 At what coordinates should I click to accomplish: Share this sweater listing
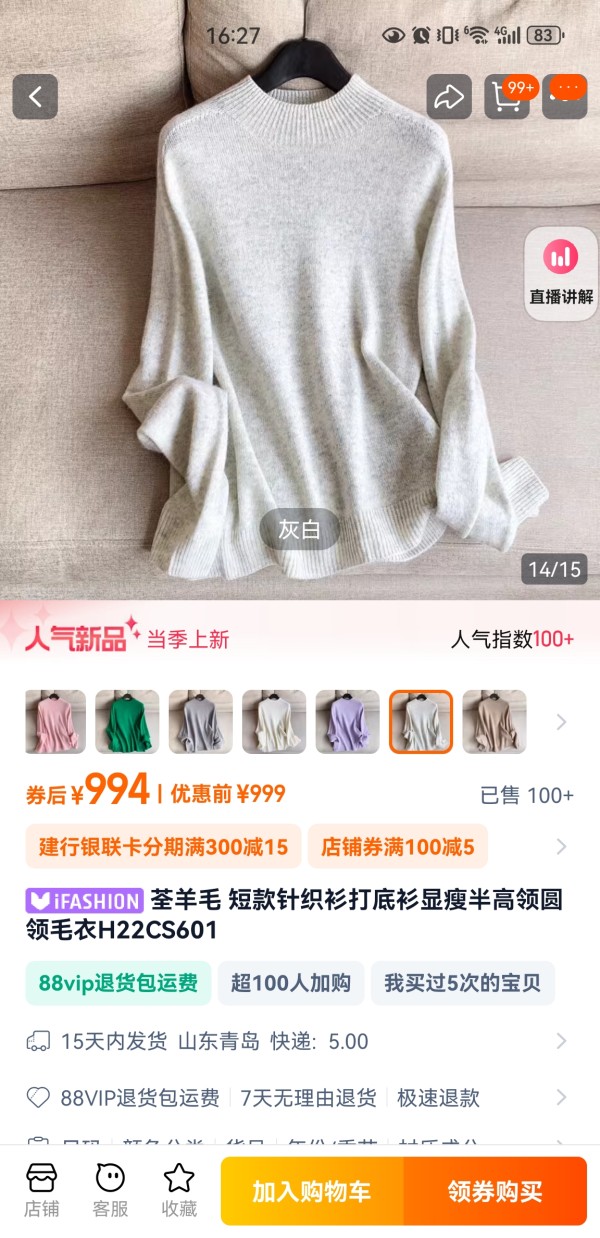[449, 97]
